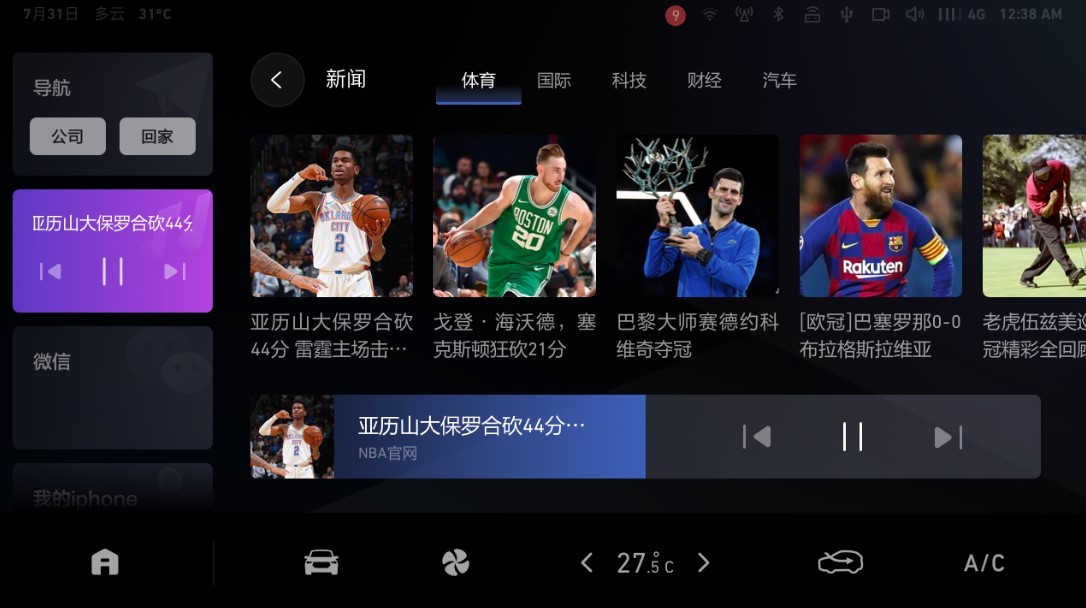This screenshot has width=1086, height=608.
Task: Pause playback in the purple sidebar widget
Action: tap(113, 271)
